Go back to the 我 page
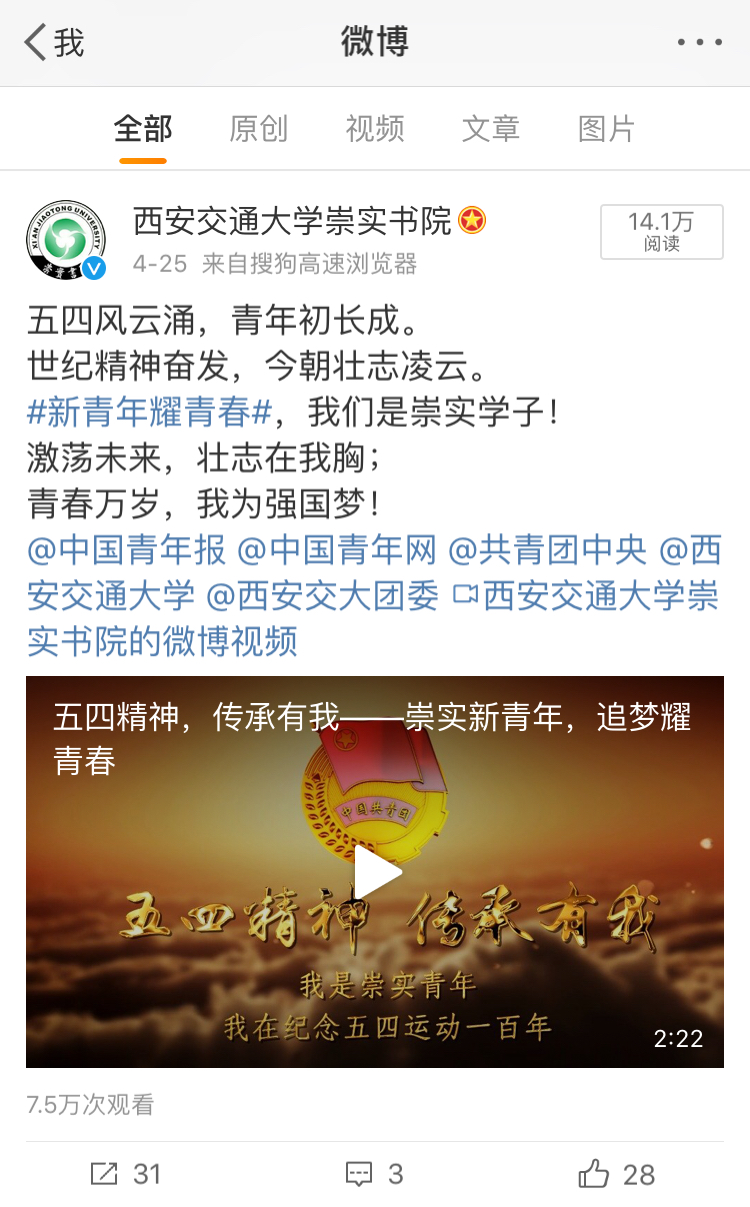 [54, 43]
